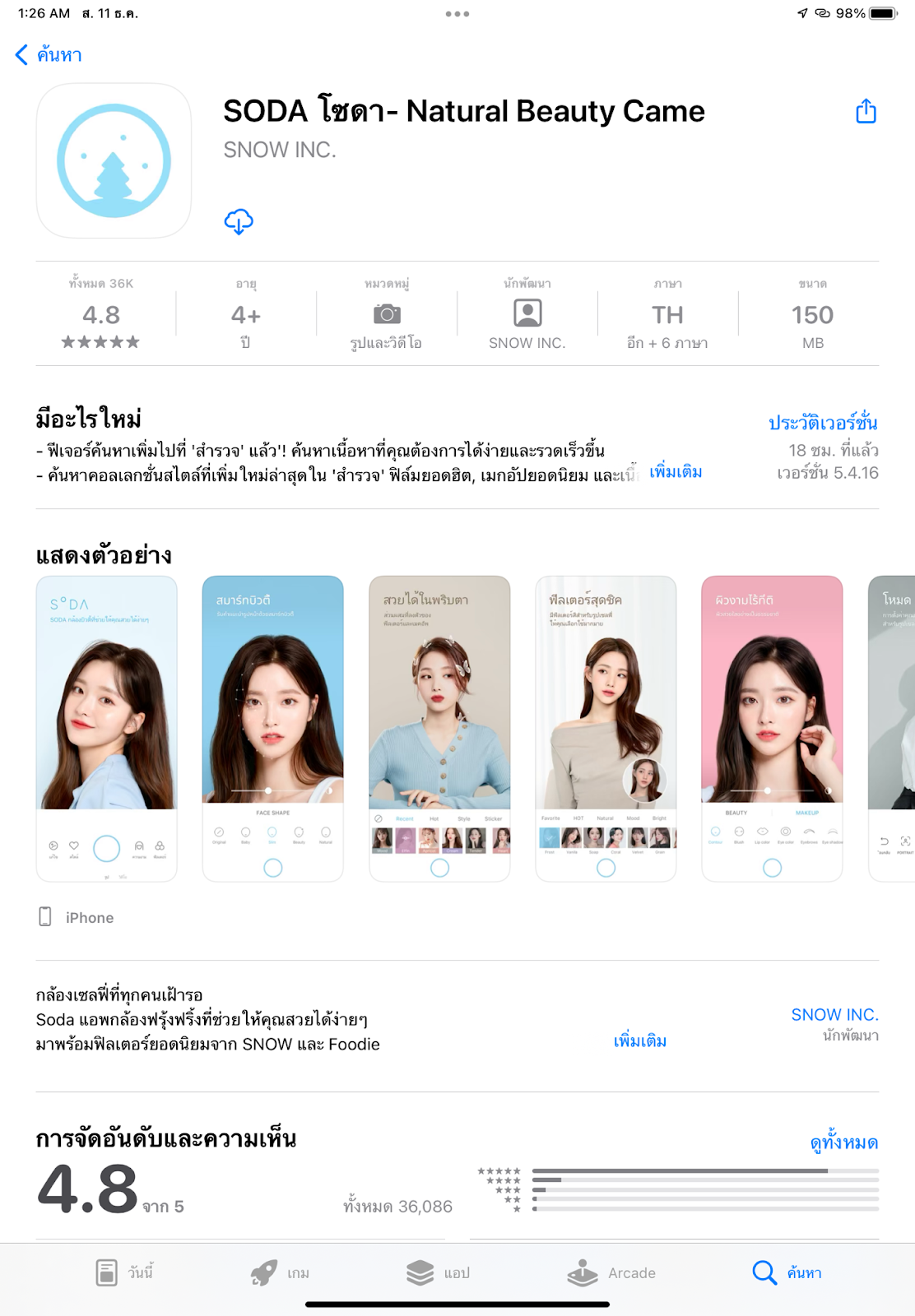Image resolution: width=915 pixels, height=1316 pixels.
Task: Open the SNOW INC. developer page
Action: click(x=834, y=1015)
